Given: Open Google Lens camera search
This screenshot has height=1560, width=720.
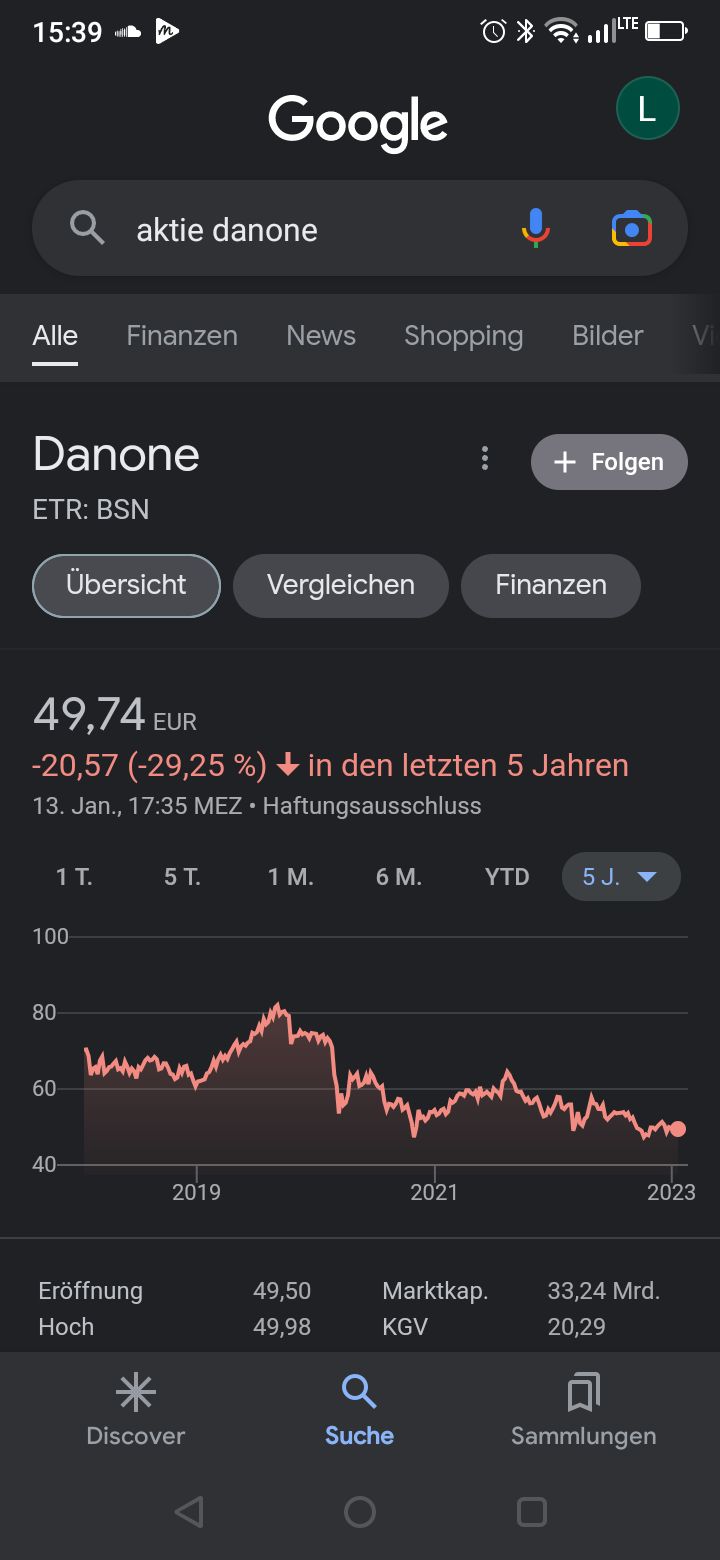Looking at the screenshot, I should pos(631,229).
